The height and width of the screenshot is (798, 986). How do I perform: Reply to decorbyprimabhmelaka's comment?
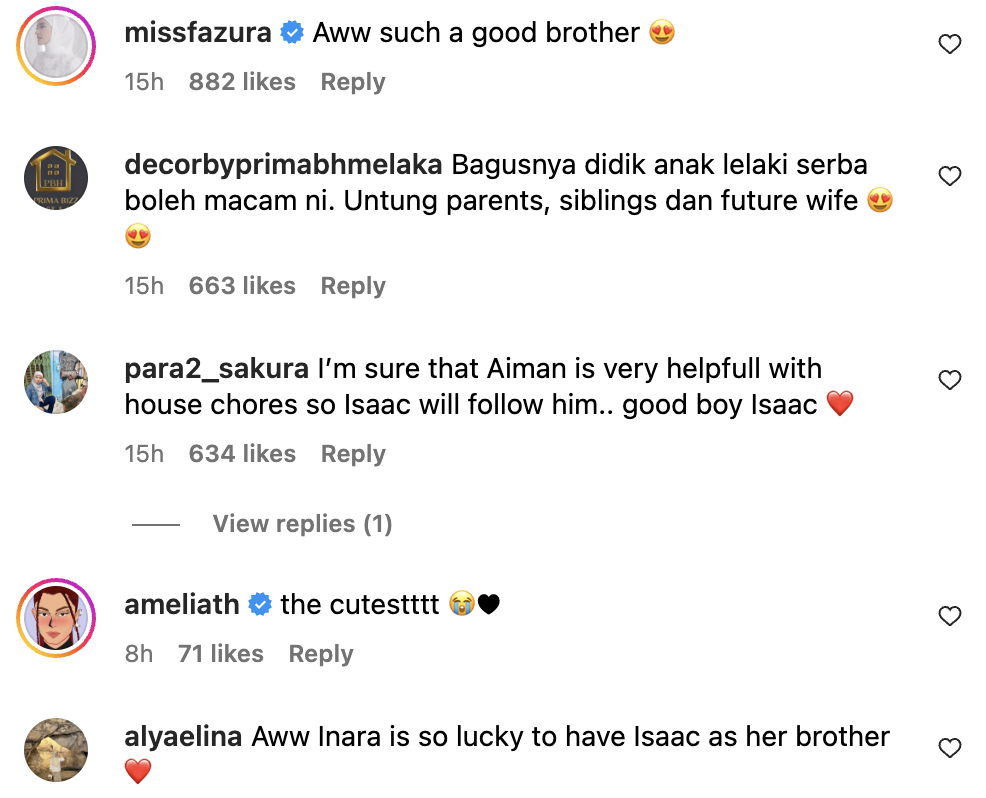352,286
